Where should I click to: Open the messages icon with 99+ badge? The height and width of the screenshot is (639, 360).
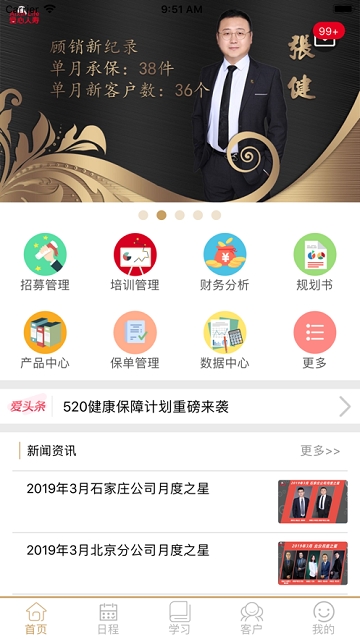tap(327, 37)
